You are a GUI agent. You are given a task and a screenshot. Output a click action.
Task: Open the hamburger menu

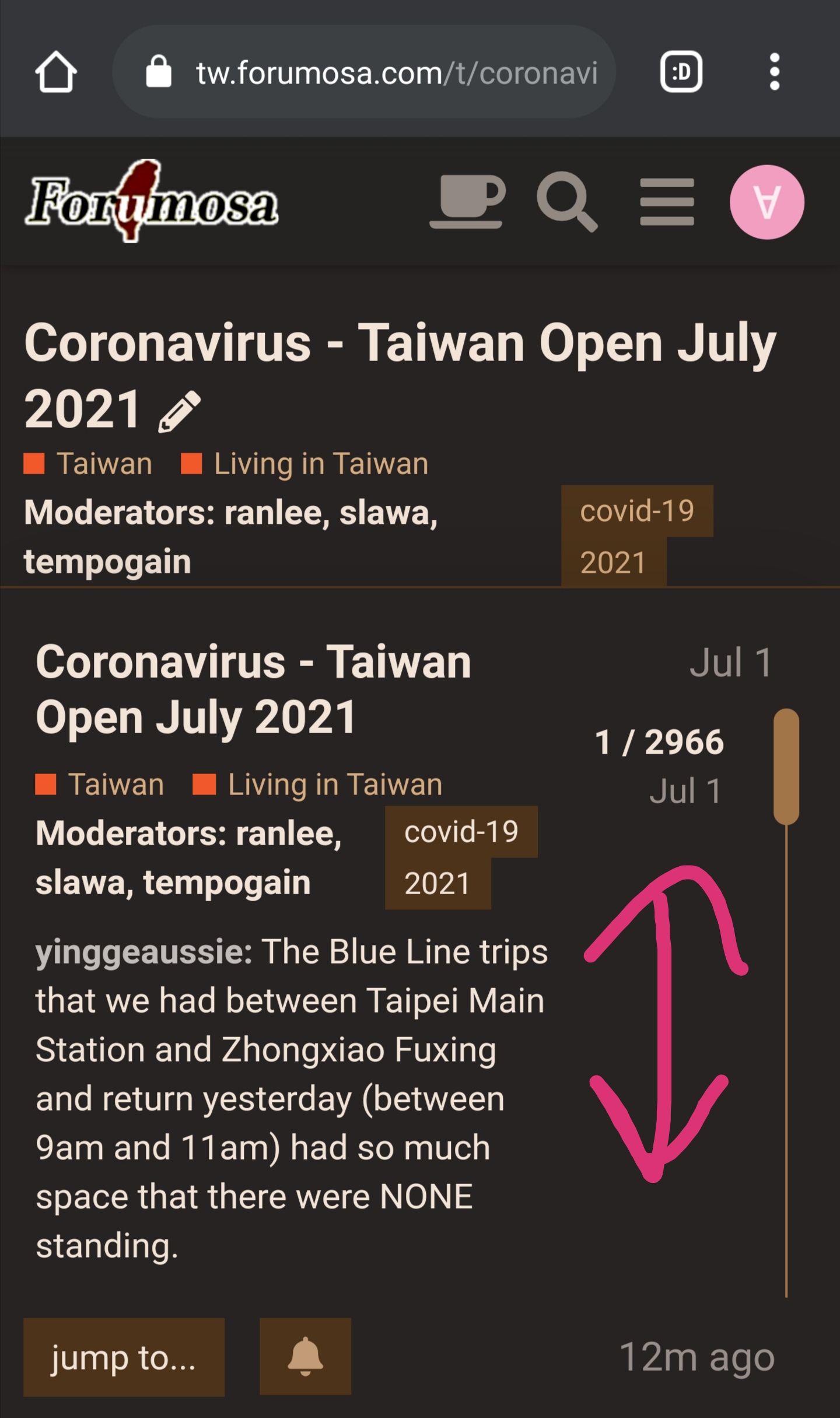coord(667,201)
